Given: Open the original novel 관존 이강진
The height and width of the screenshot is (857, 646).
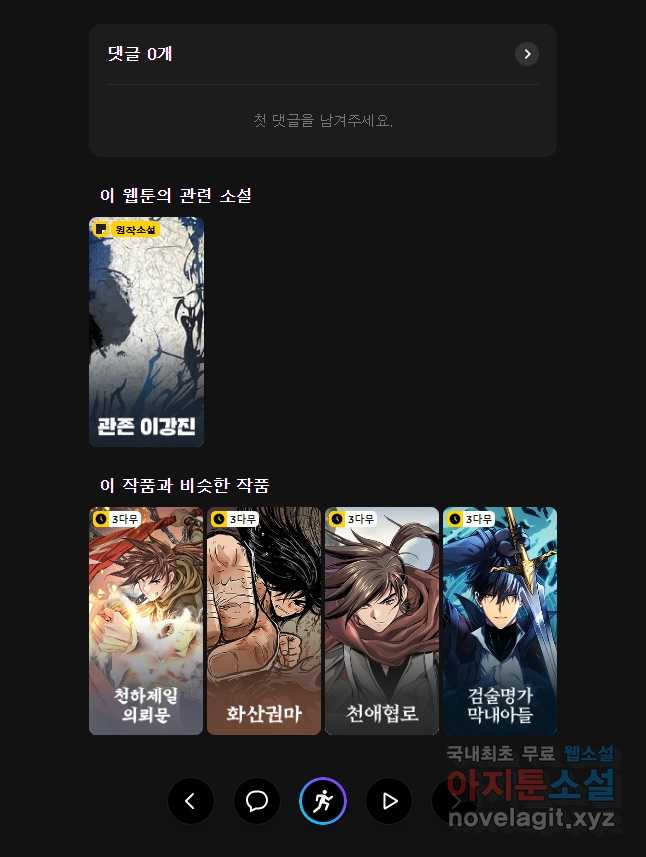Looking at the screenshot, I should [146, 332].
